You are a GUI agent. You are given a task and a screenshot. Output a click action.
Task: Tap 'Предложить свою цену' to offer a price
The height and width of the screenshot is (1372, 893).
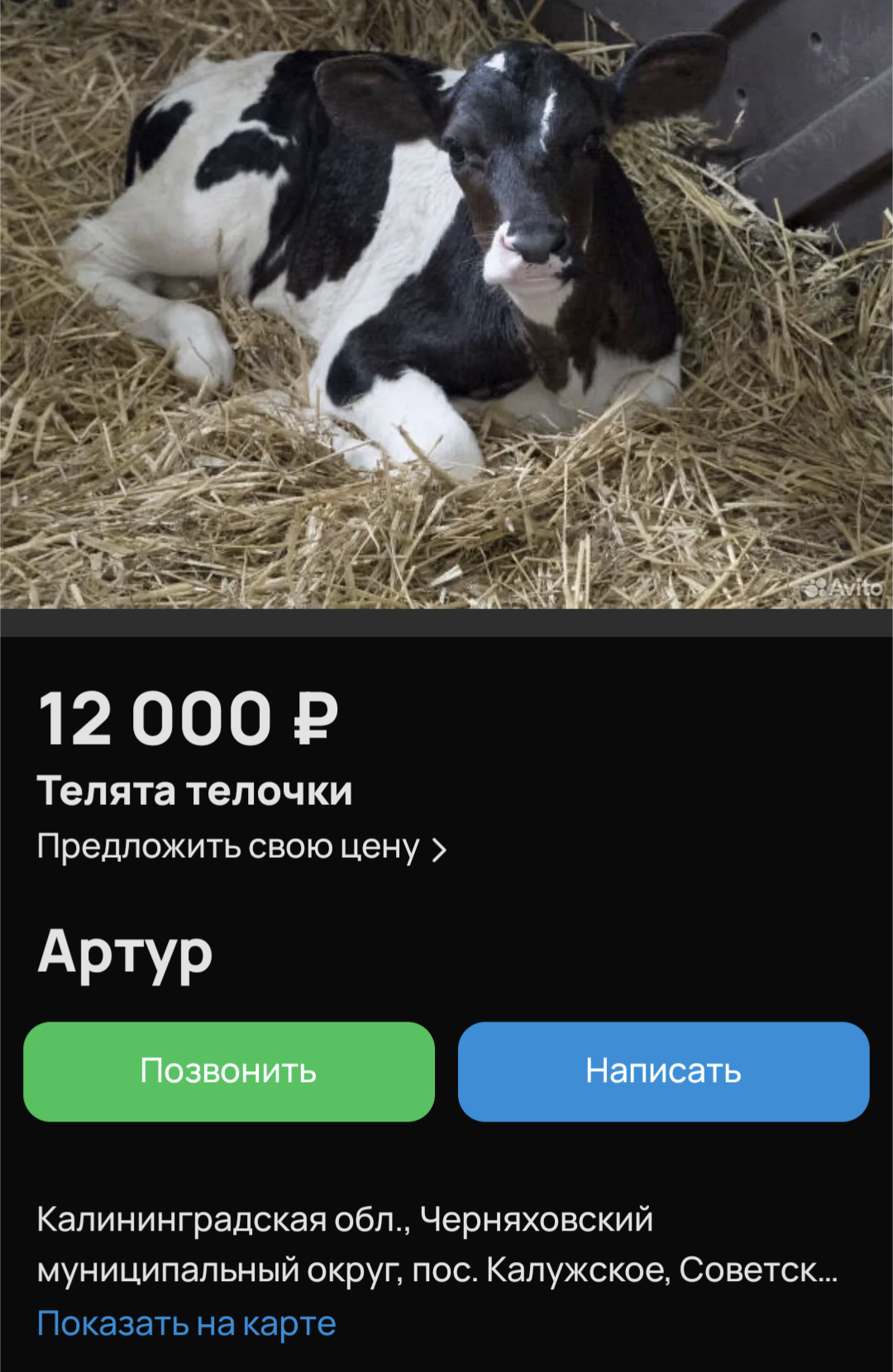click(x=241, y=847)
